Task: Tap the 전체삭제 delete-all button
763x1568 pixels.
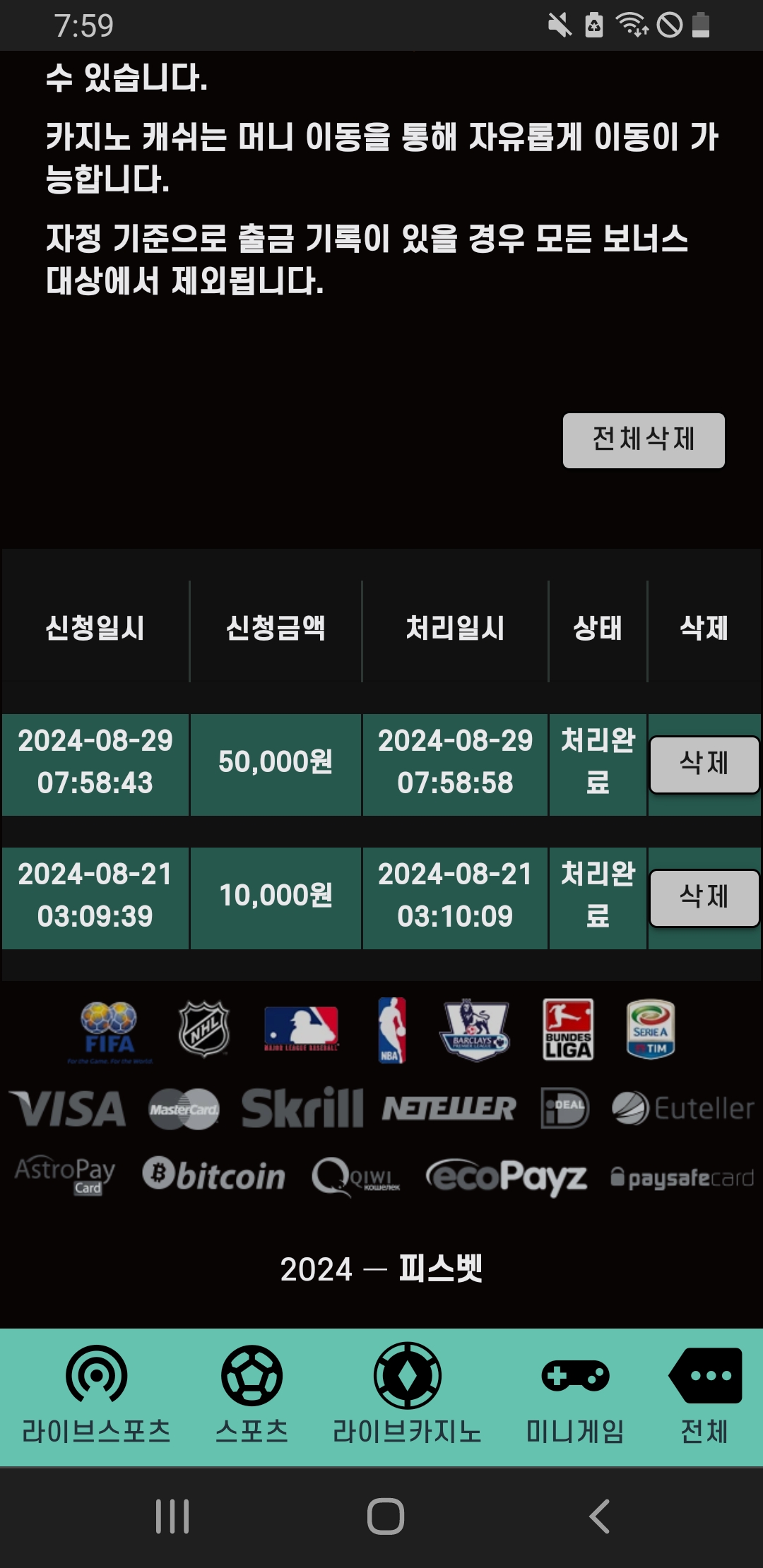Action: [644, 441]
